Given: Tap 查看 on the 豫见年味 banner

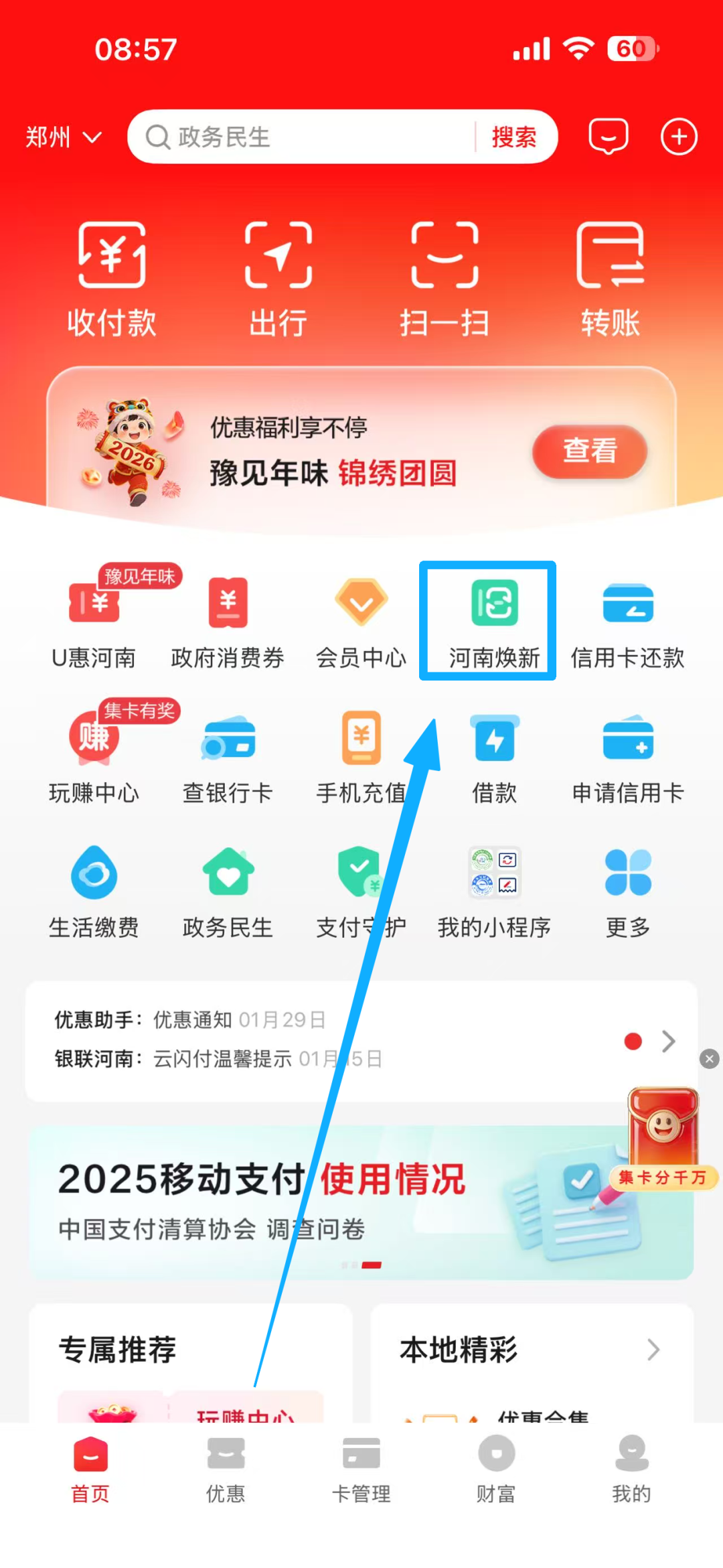Looking at the screenshot, I should (x=589, y=451).
